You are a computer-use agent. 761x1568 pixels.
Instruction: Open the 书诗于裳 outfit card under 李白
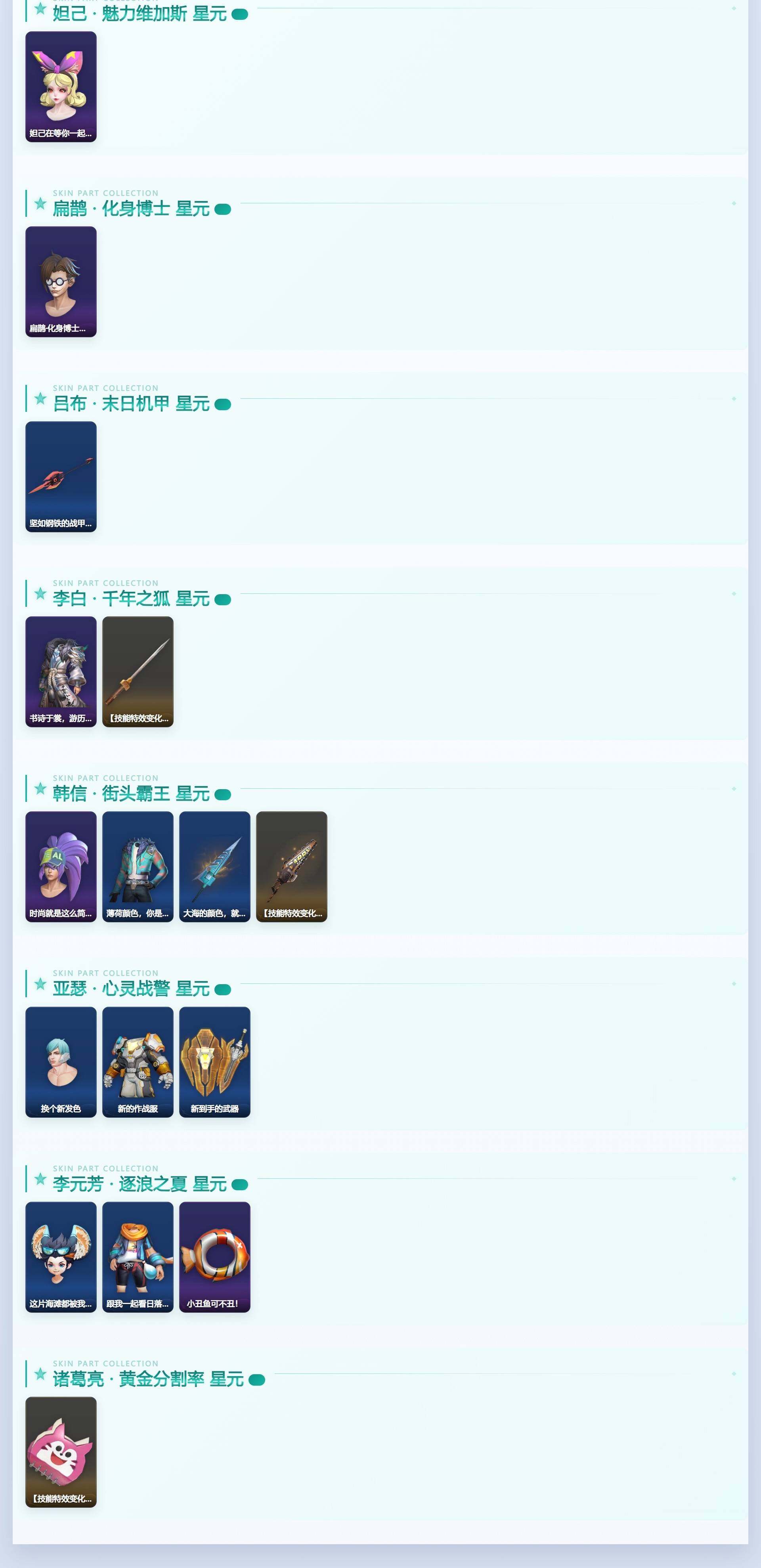click(x=61, y=672)
